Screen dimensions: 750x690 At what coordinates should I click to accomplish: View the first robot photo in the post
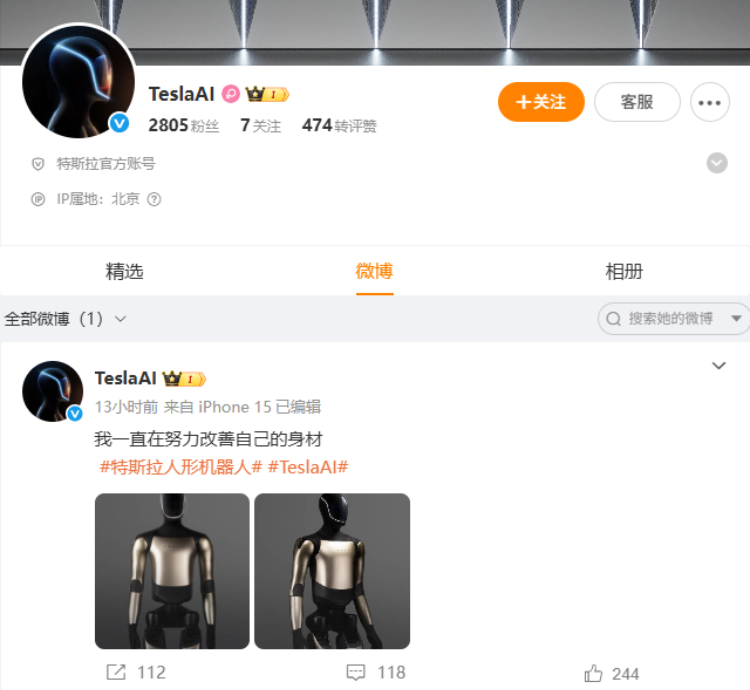coord(172,571)
